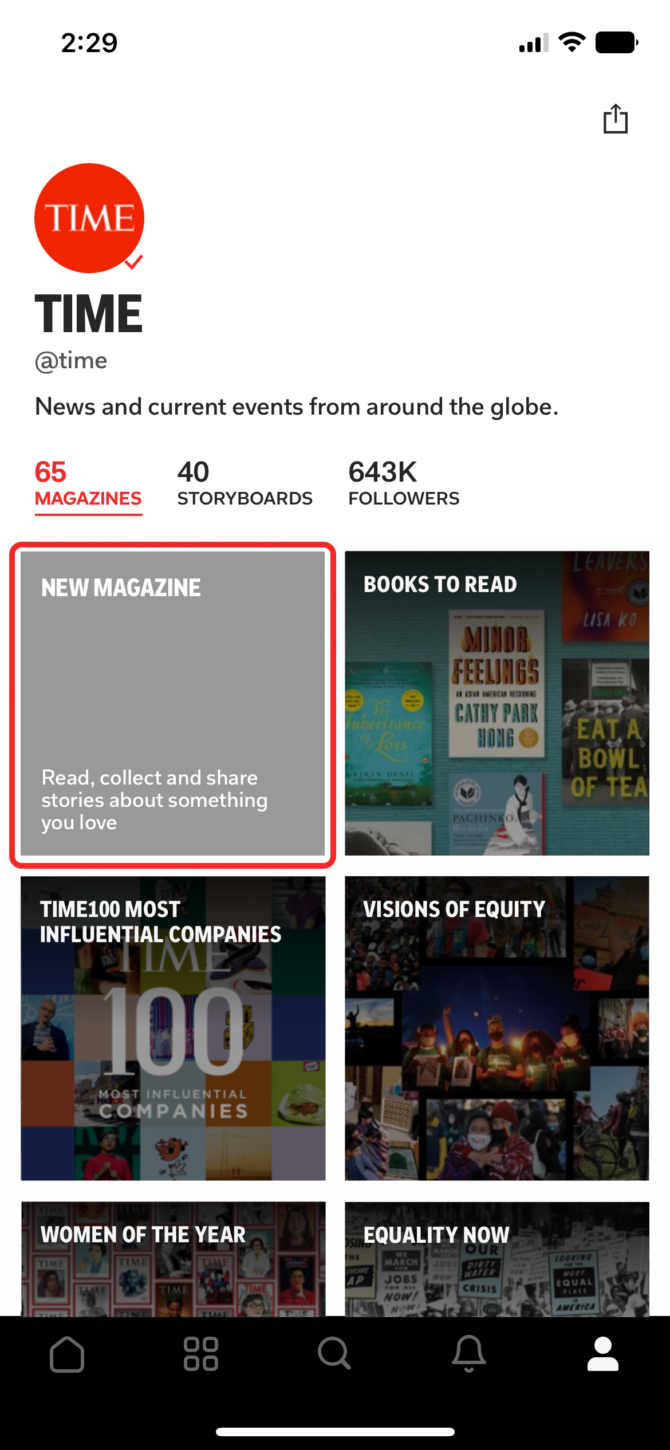
Task: Open the Search tab
Action: (x=334, y=1355)
